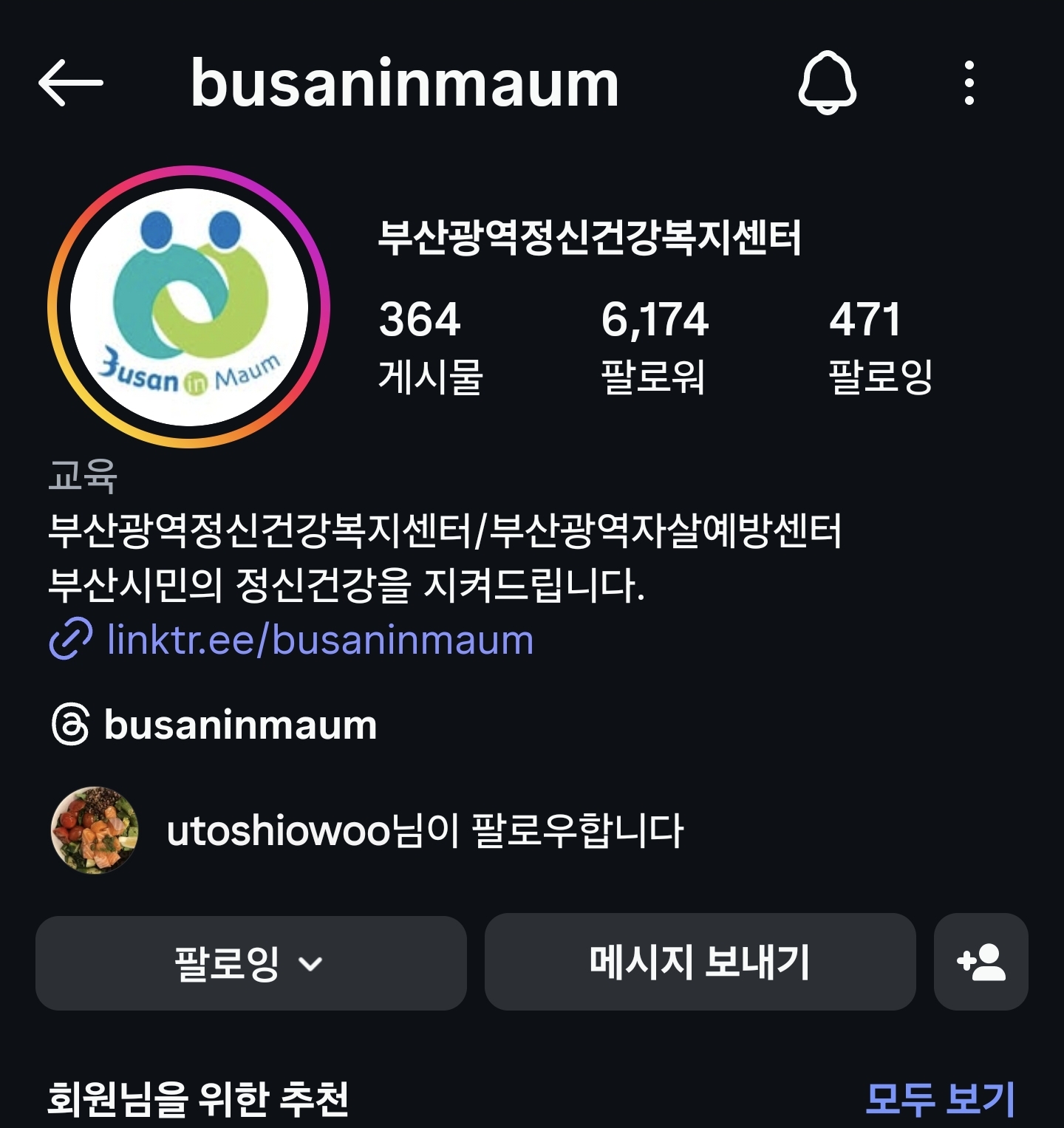This screenshot has height=1128, width=1064.
Task: Open the linktr.ee/busaninmaum link
Action: [x=319, y=640]
